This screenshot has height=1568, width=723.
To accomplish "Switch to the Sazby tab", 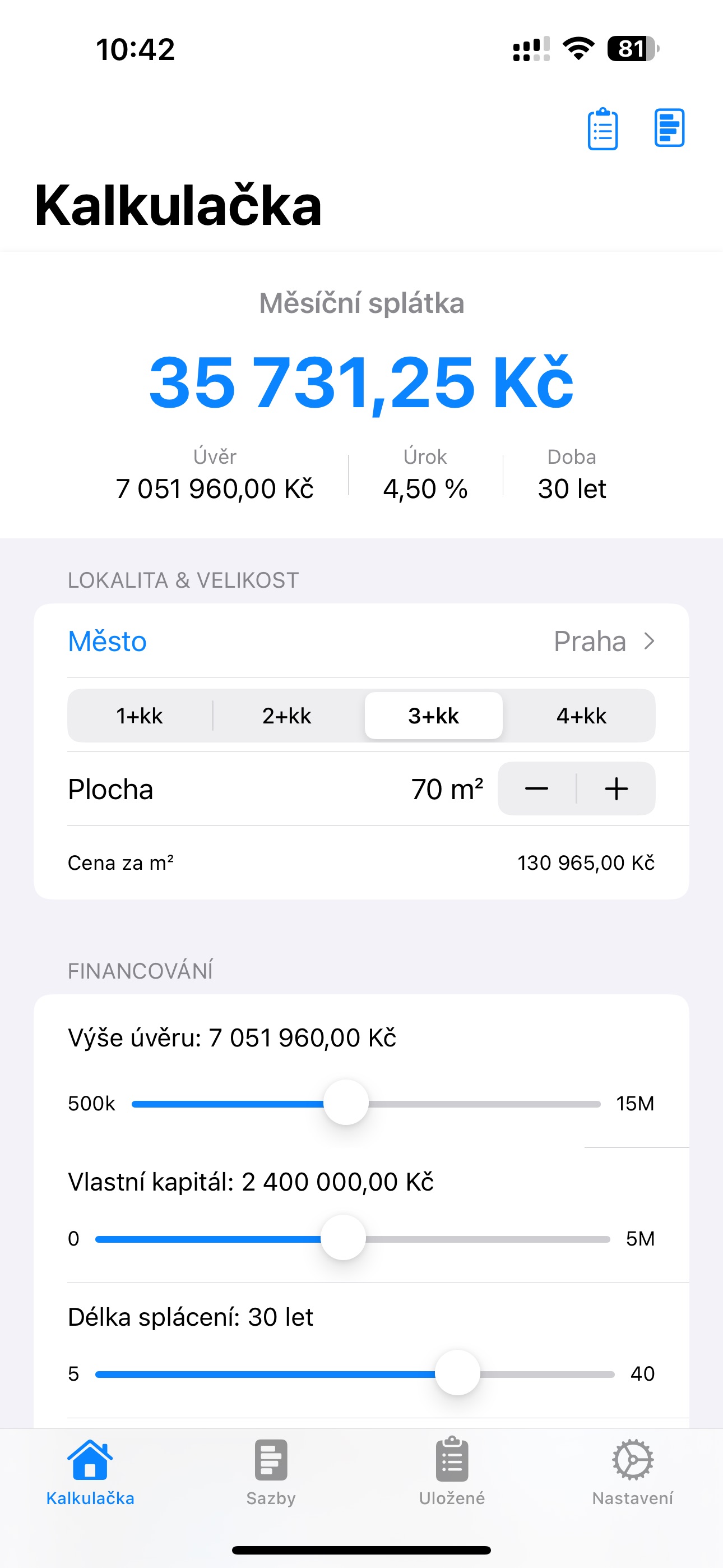I will tap(271, 1472).
